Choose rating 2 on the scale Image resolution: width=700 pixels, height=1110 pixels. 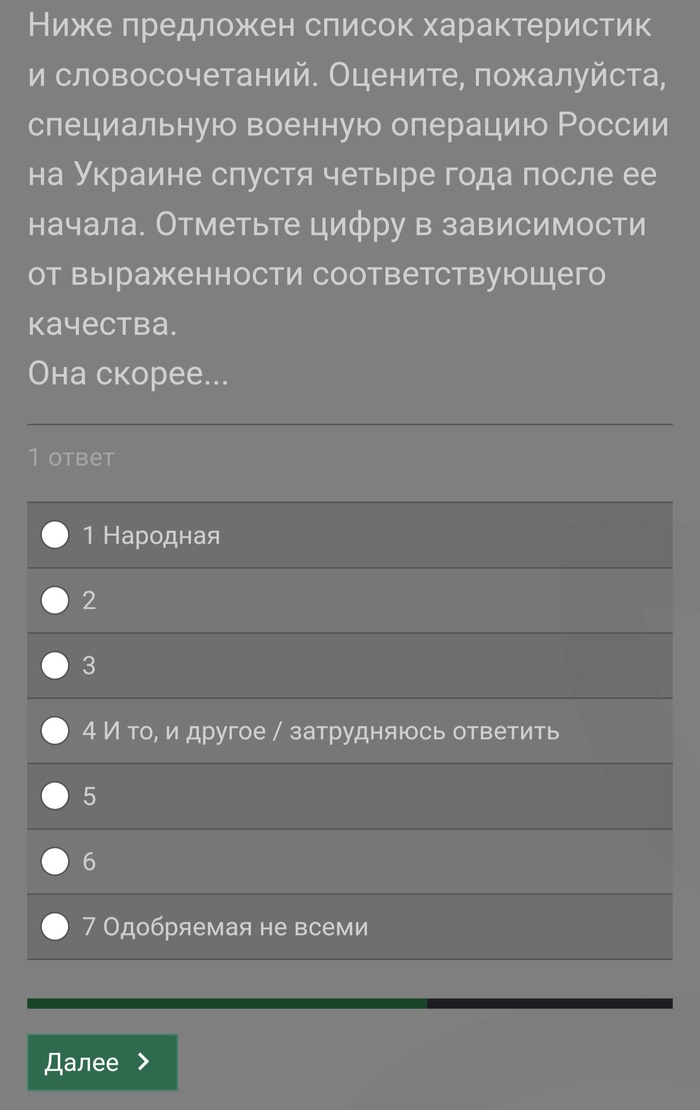(55, 600)
